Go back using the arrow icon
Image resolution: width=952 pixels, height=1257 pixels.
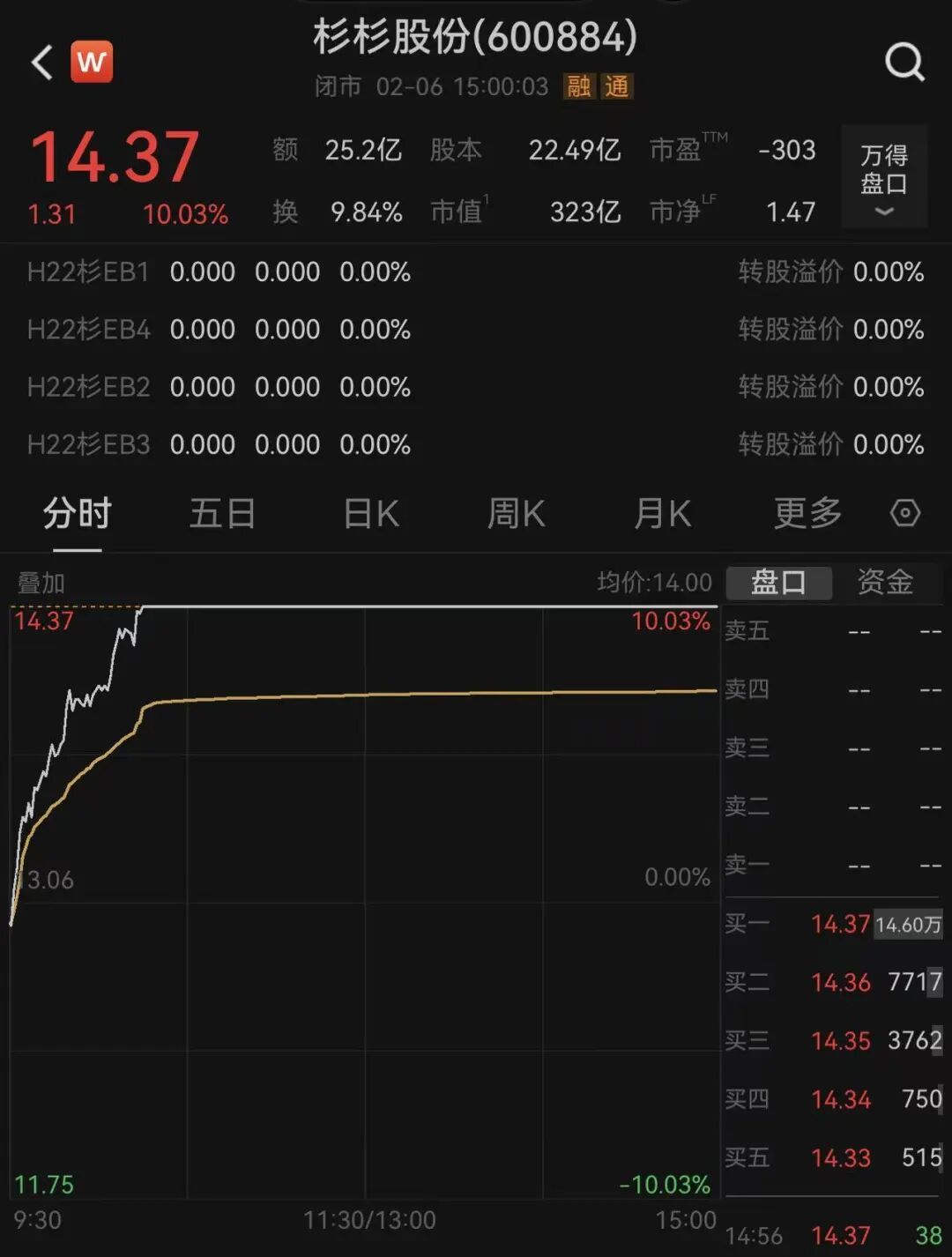pos(41,63)
